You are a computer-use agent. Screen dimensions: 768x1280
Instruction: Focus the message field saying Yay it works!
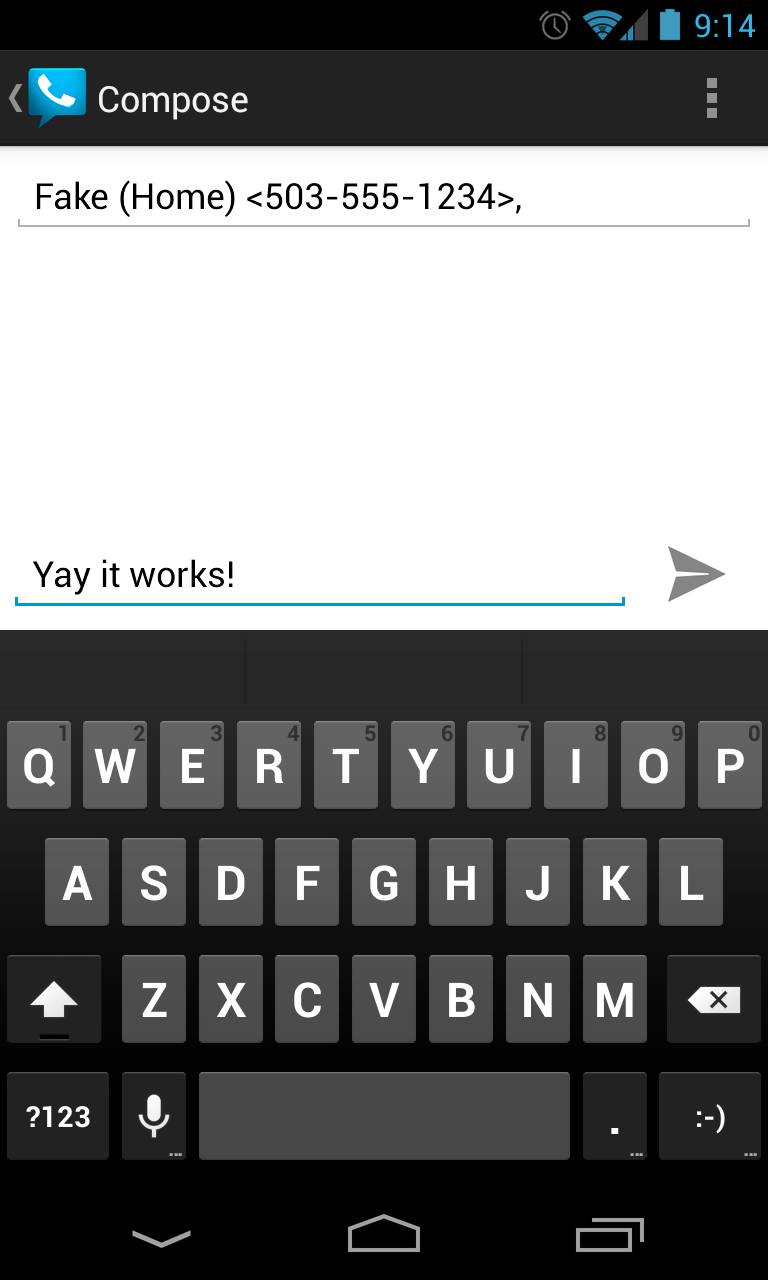click(x=318, y=575)
